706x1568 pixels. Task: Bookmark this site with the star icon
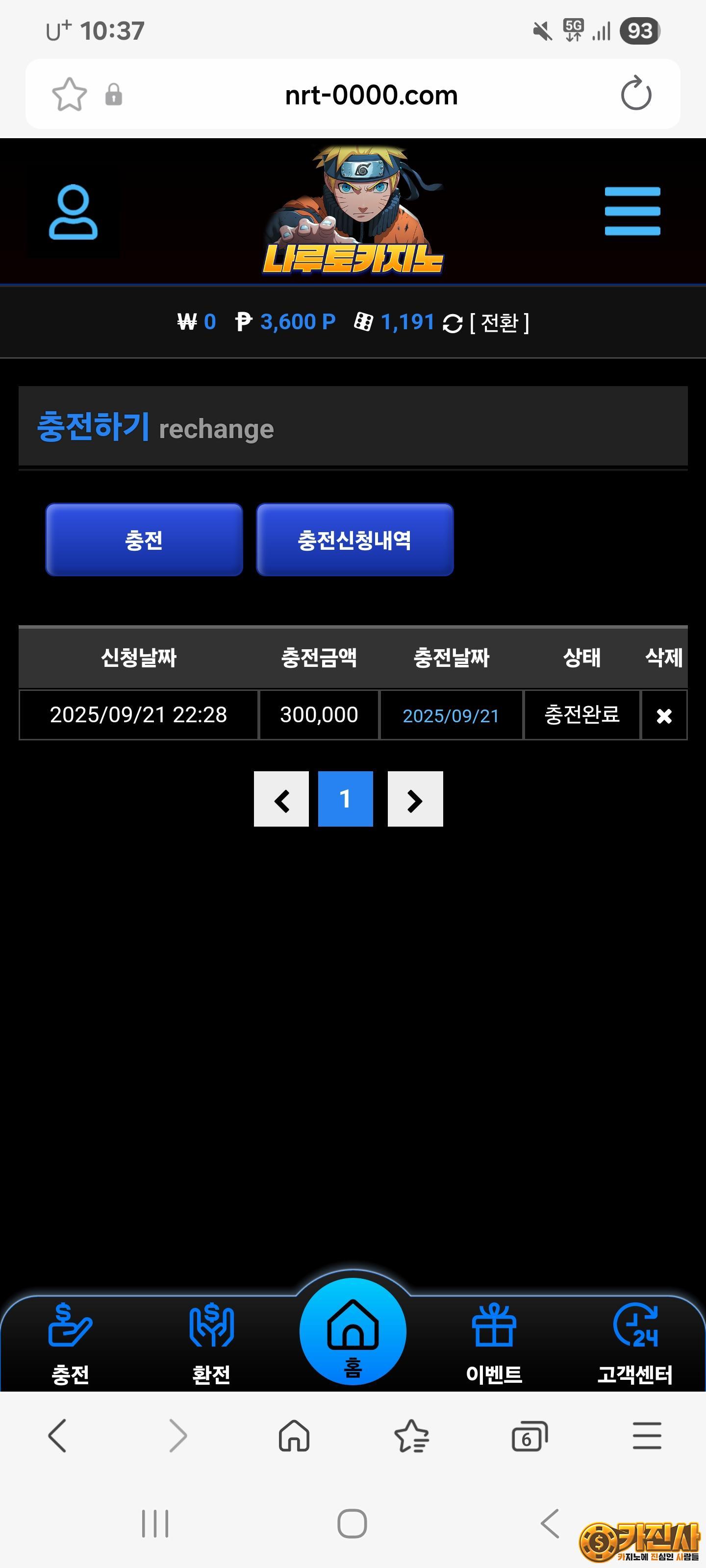click(x=70, y=95)
